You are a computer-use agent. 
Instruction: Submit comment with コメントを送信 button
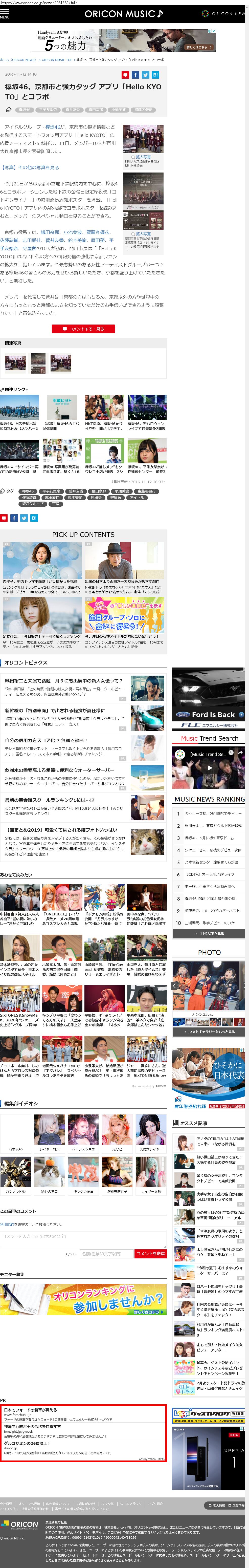[x=150, y=1253]
